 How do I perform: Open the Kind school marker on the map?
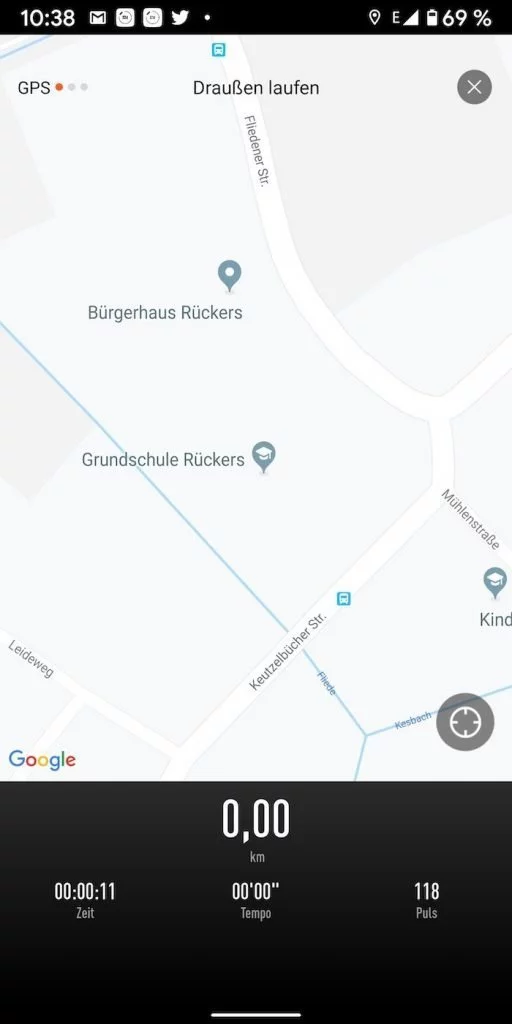[x=495, y=583]
